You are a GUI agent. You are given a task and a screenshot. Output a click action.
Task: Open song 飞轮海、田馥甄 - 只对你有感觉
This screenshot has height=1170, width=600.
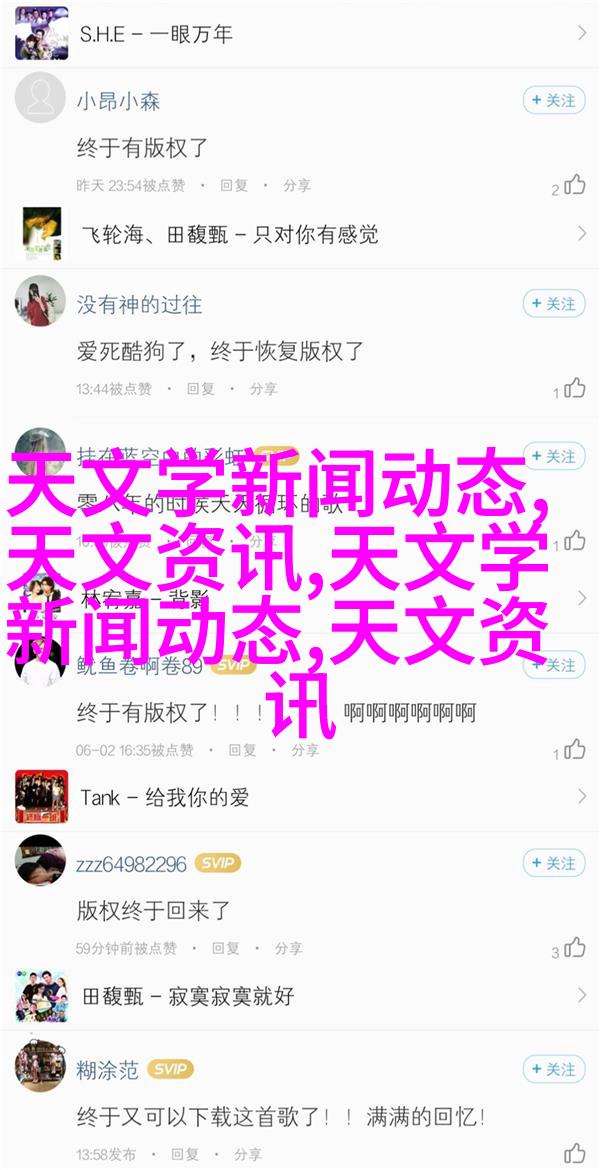coord(300,234)
